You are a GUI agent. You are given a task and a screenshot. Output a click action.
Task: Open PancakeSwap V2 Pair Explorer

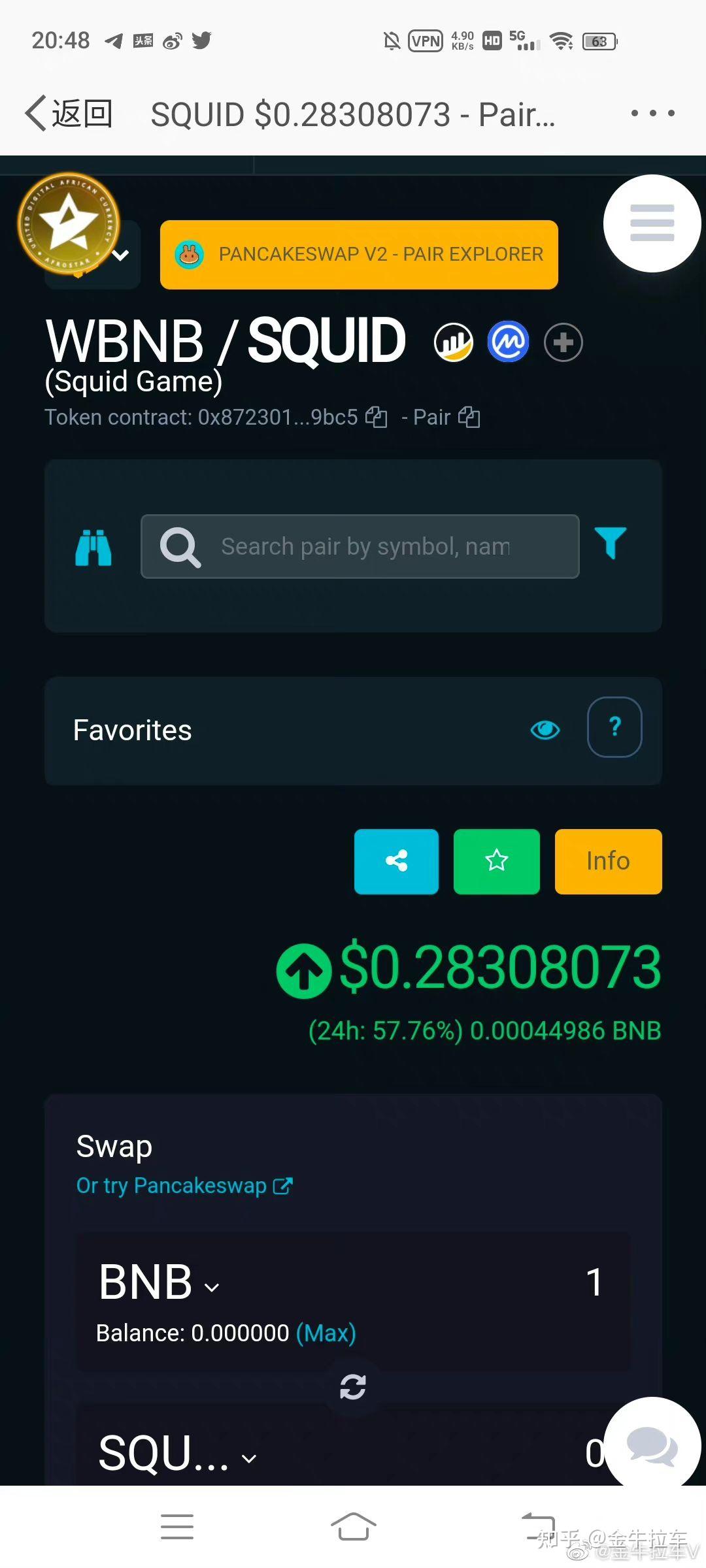pyautogui.click(x=358, y=253)
